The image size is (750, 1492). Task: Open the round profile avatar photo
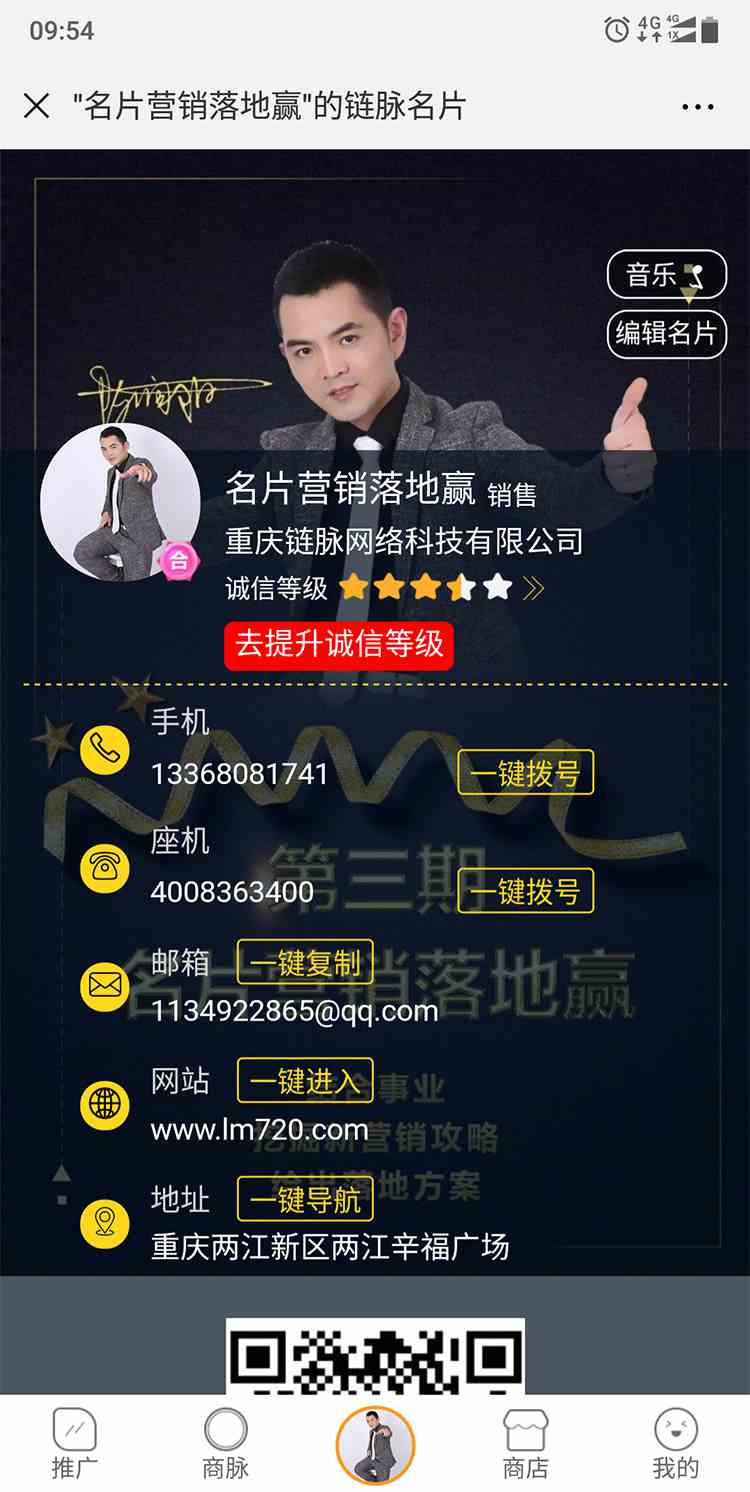[x=119, y=502]
